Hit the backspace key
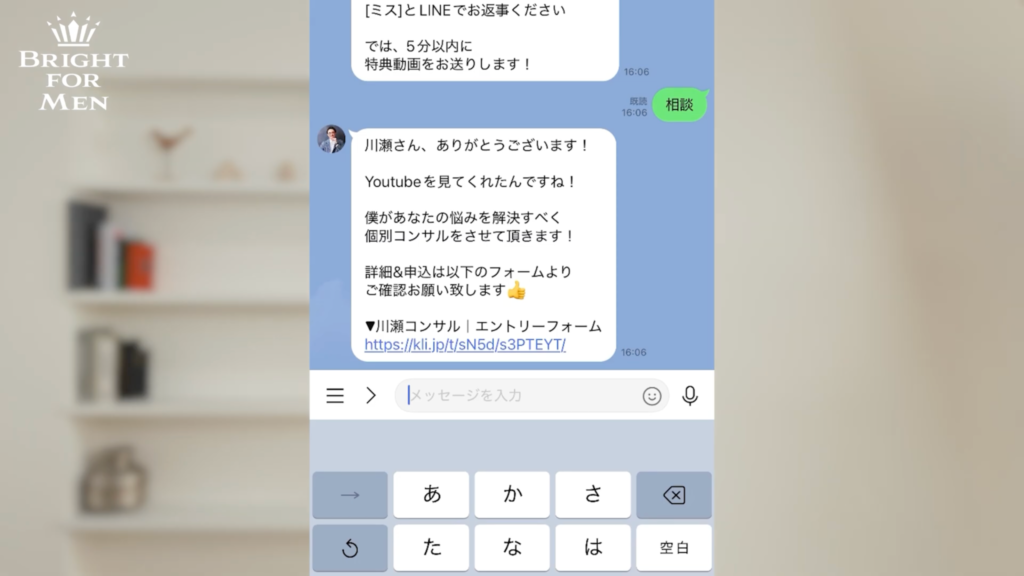The width and height of the screenshot is (1024, 576). click(x=674, y=494)
